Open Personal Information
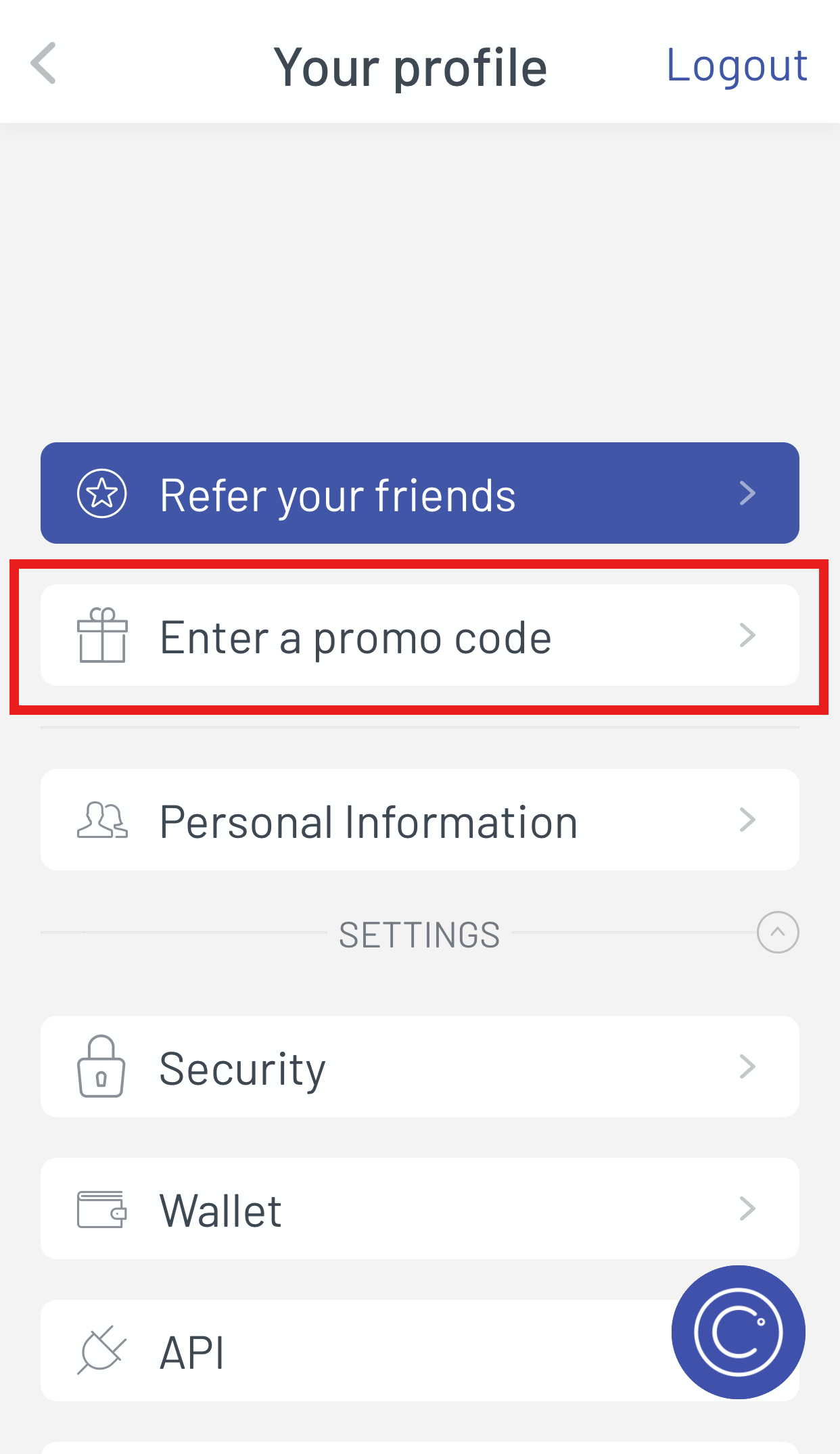840x1454 pixels. 420,820
